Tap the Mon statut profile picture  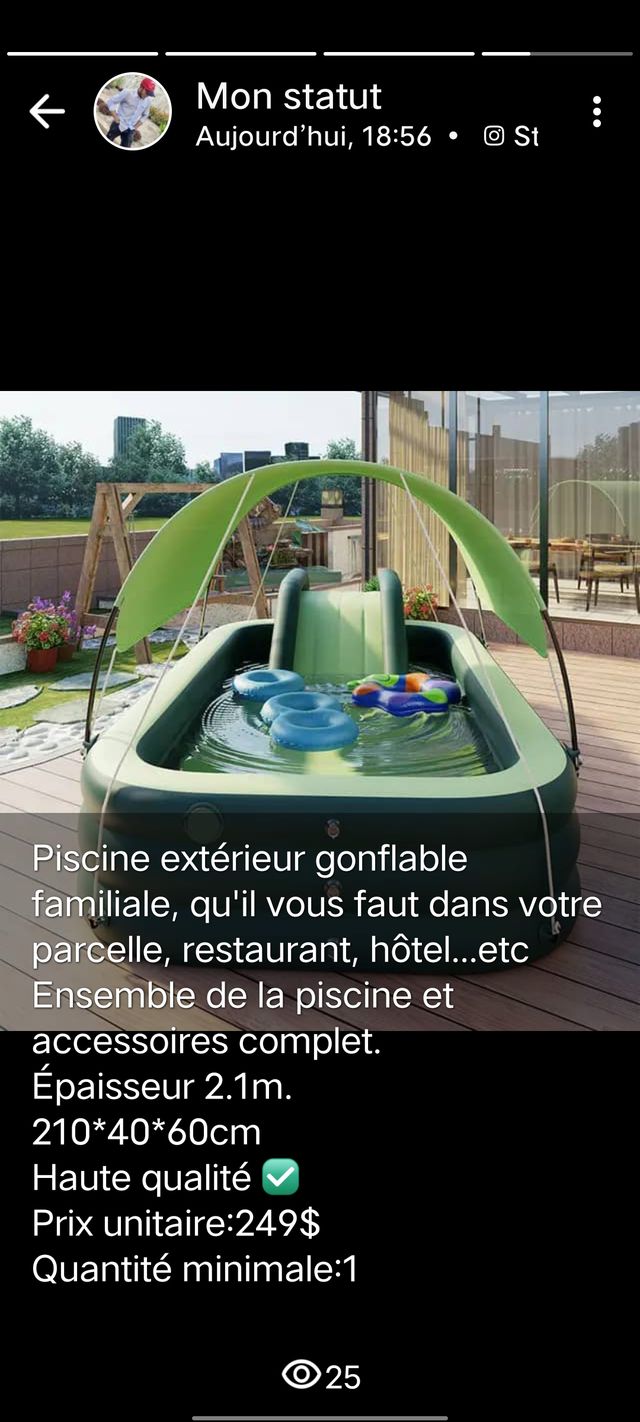[133, 112]
